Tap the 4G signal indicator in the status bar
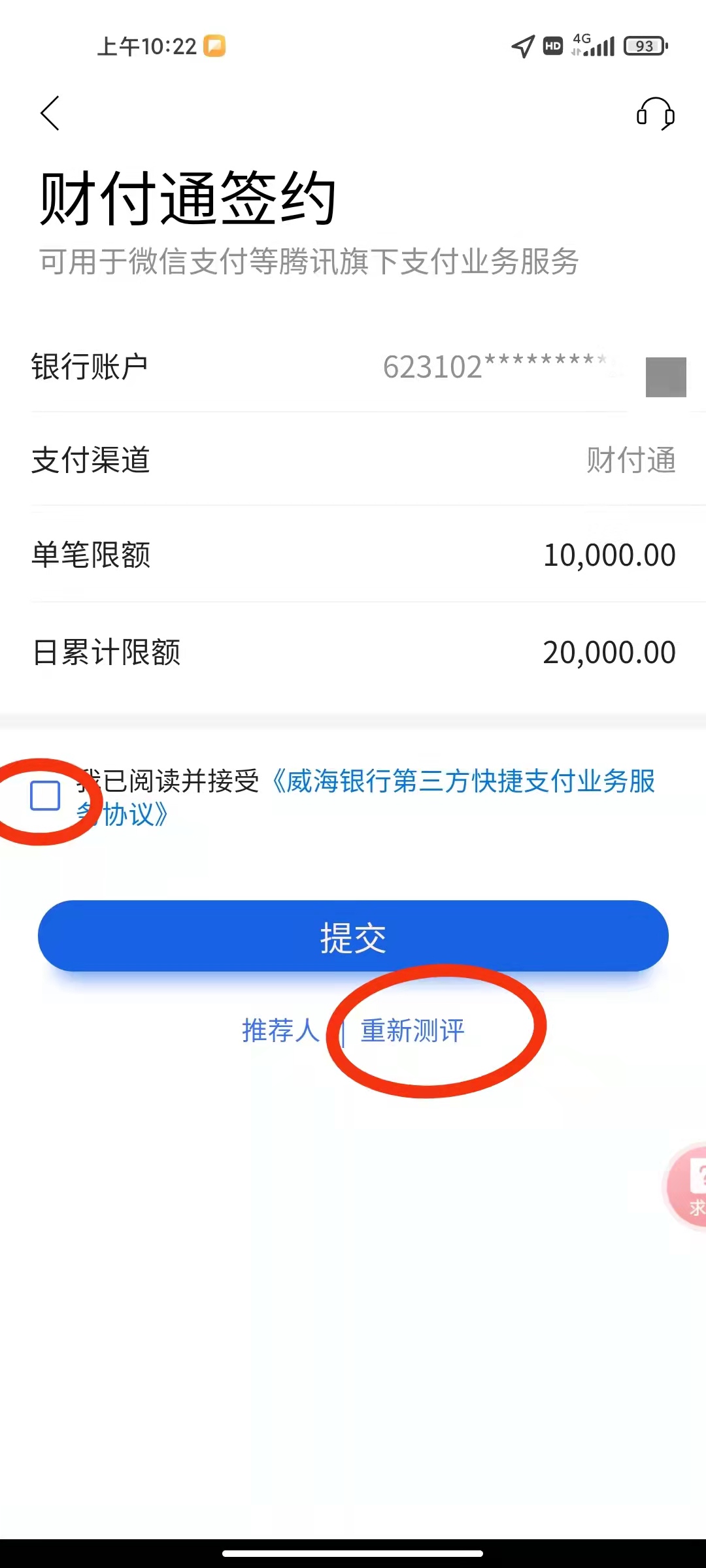706x1568 pixels. click(x=592, y=46)
